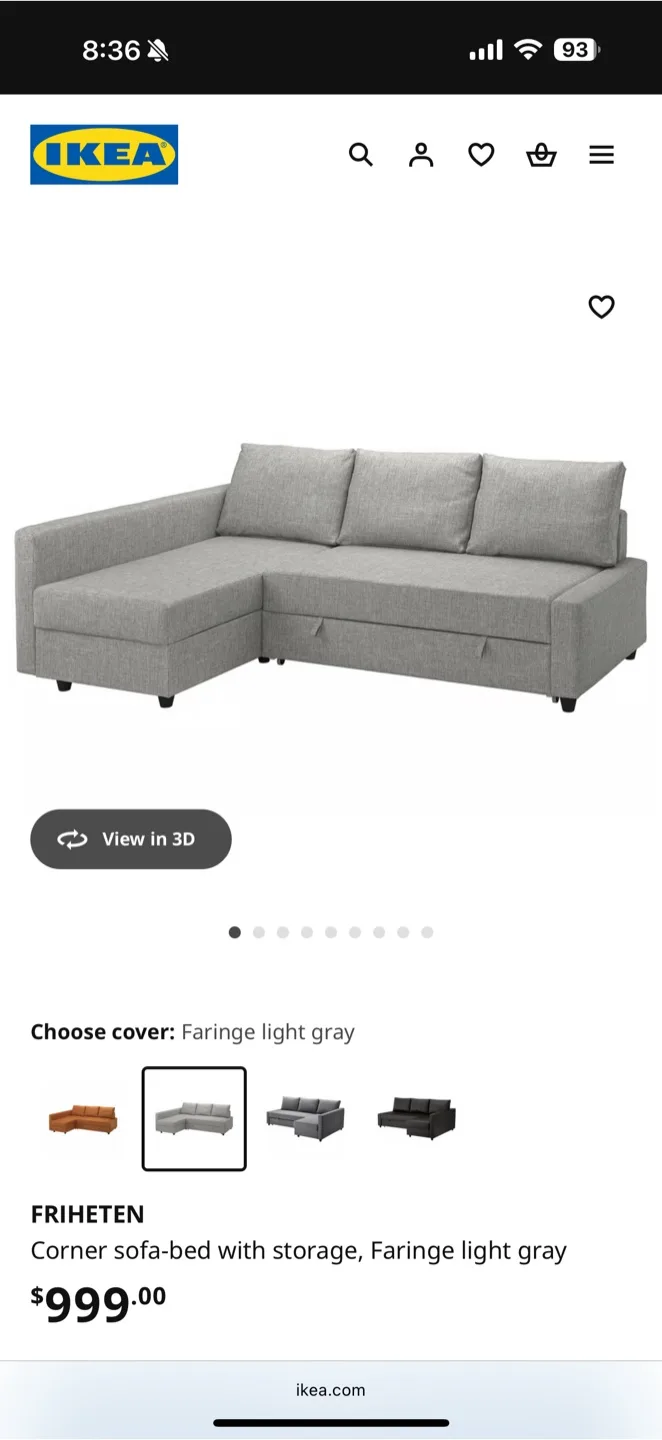
Task: Select the orange cover option
Action: pyautogui.click(x=83, y=1118)
